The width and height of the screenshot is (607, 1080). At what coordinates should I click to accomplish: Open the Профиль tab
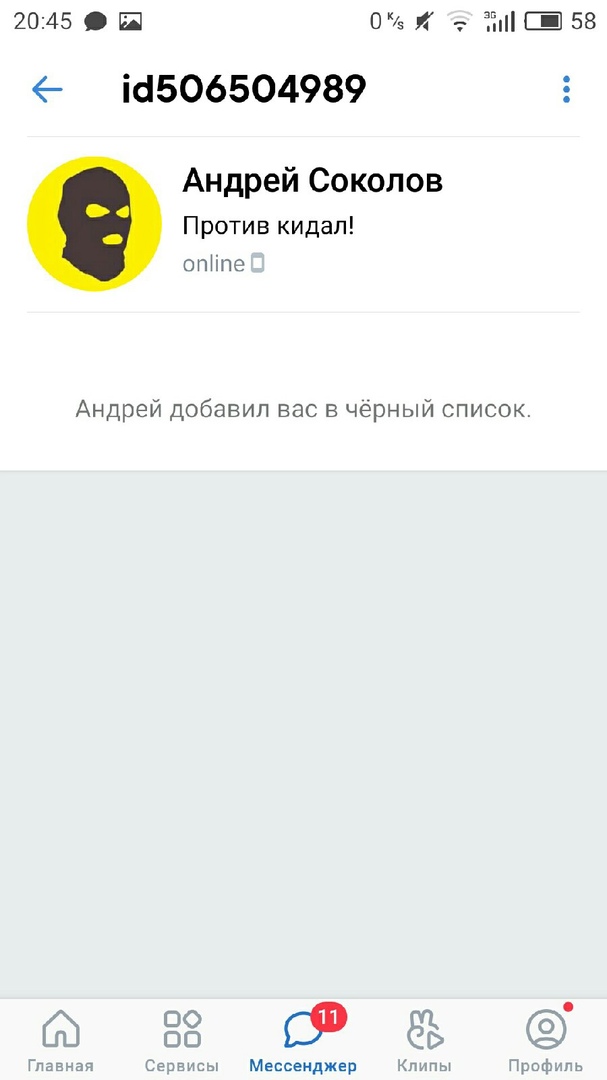pyautogui.click(x=545, y=1039)
